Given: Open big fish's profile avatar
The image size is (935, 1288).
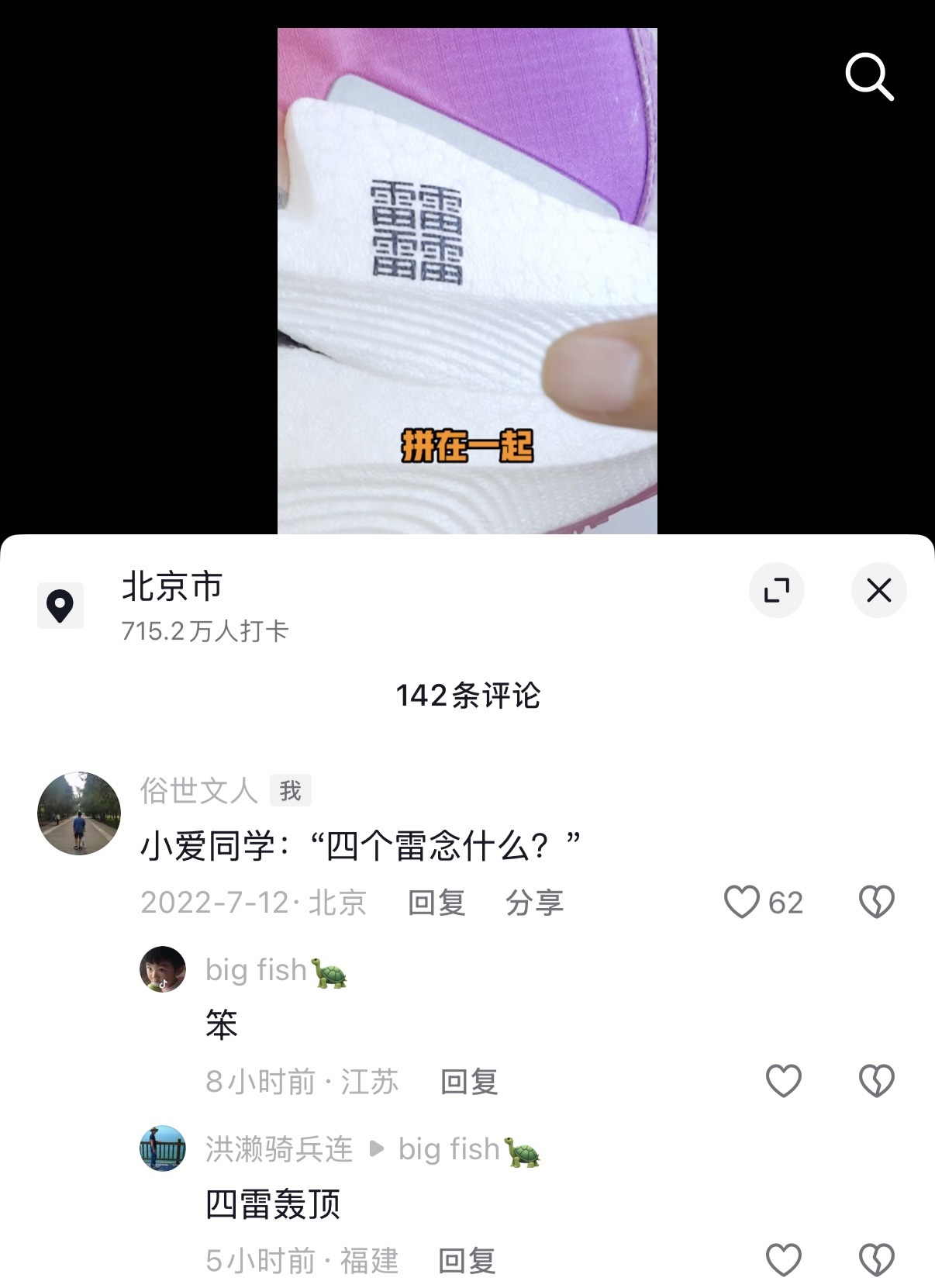Looking at the screenshot, I should pyautogui.click(x=163, y=969).
